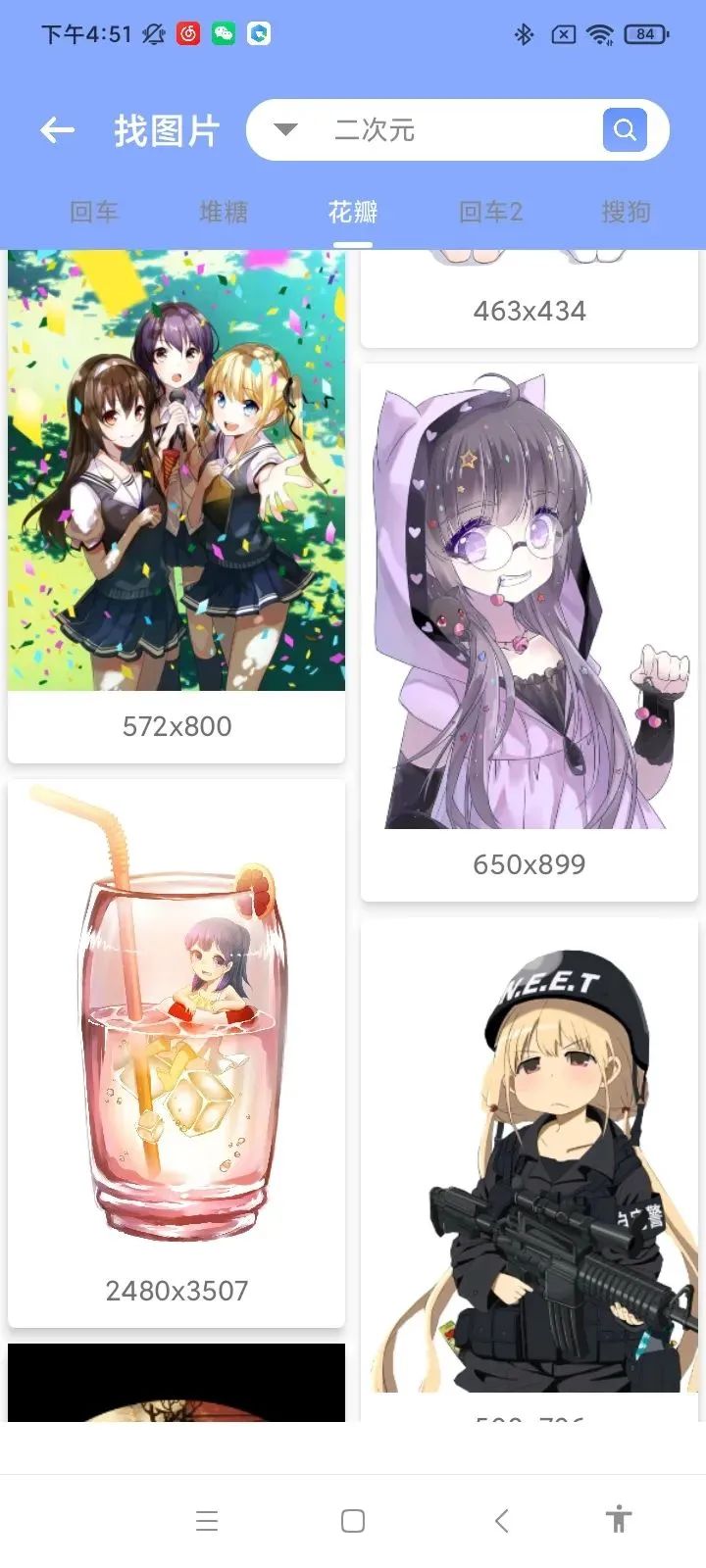Expand the dropdown arrow in the search bar
This screenshot has width=706, height=1568.
pos(285,129)
